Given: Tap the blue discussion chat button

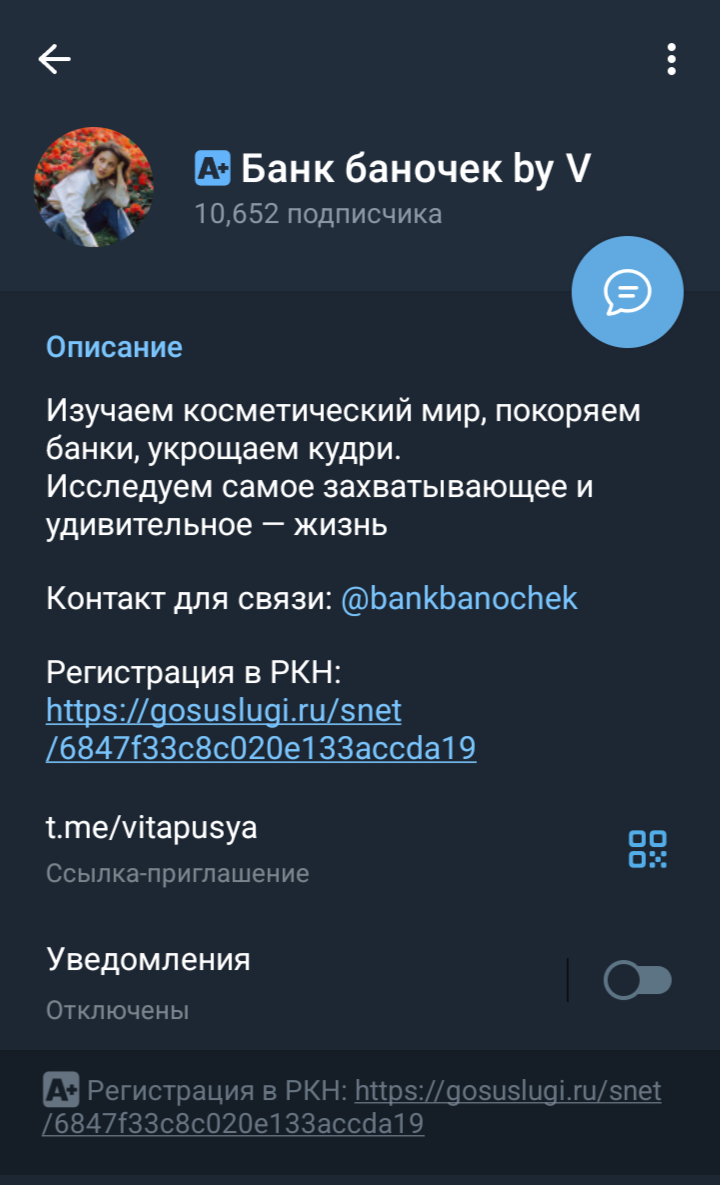Looking at the screenshot, I should pyautogui.click(x=627, y=292).
